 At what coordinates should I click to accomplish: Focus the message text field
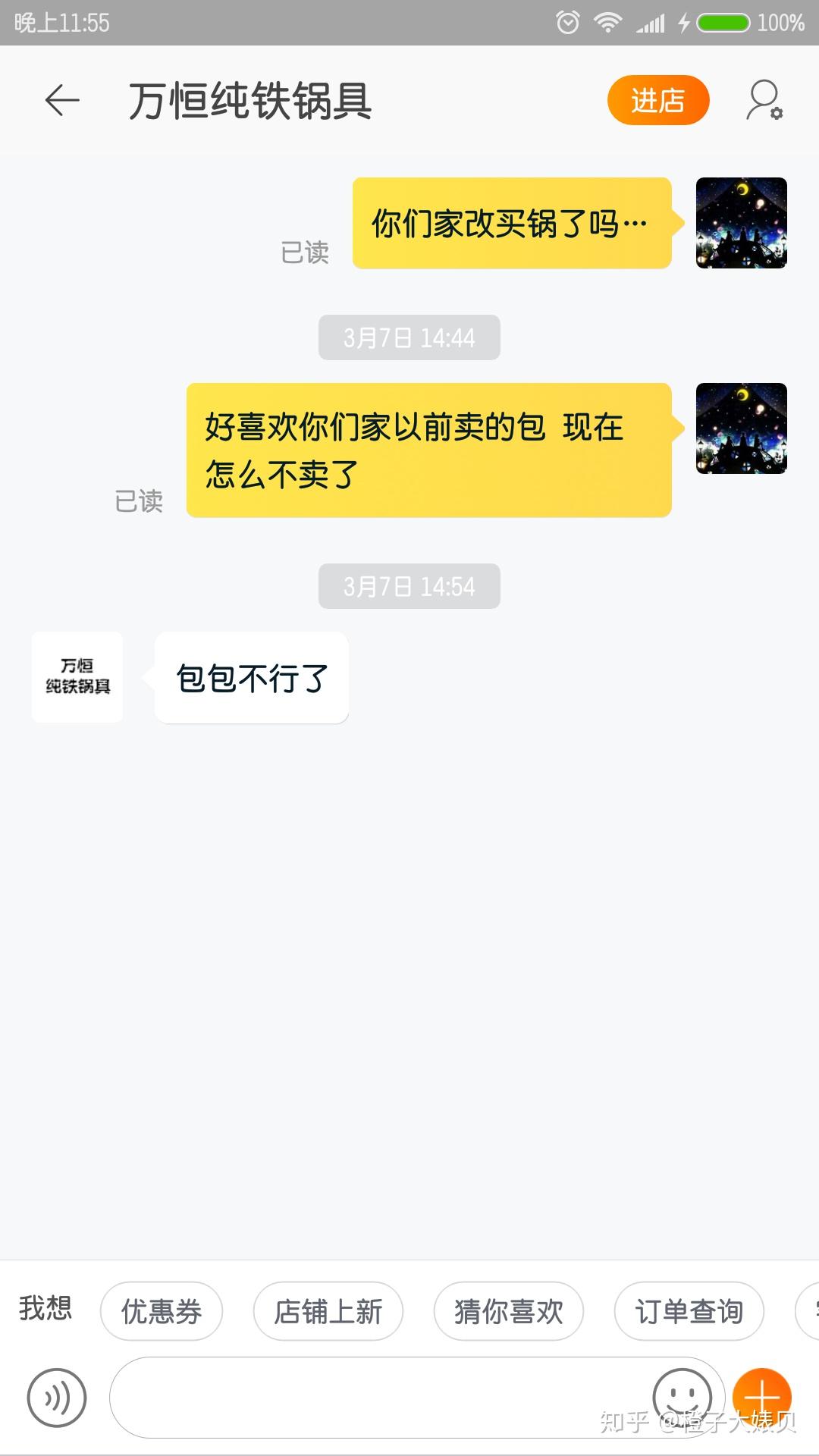379,1398
